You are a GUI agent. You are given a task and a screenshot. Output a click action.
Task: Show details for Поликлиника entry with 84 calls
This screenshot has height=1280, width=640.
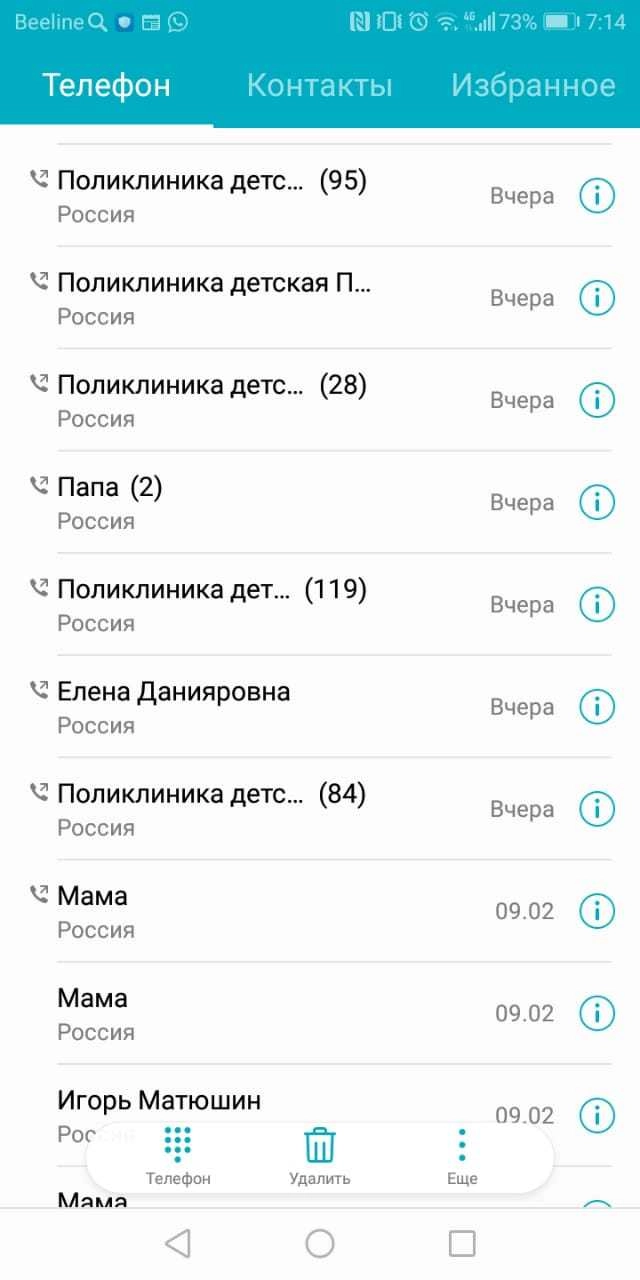[x=597, y=809]
